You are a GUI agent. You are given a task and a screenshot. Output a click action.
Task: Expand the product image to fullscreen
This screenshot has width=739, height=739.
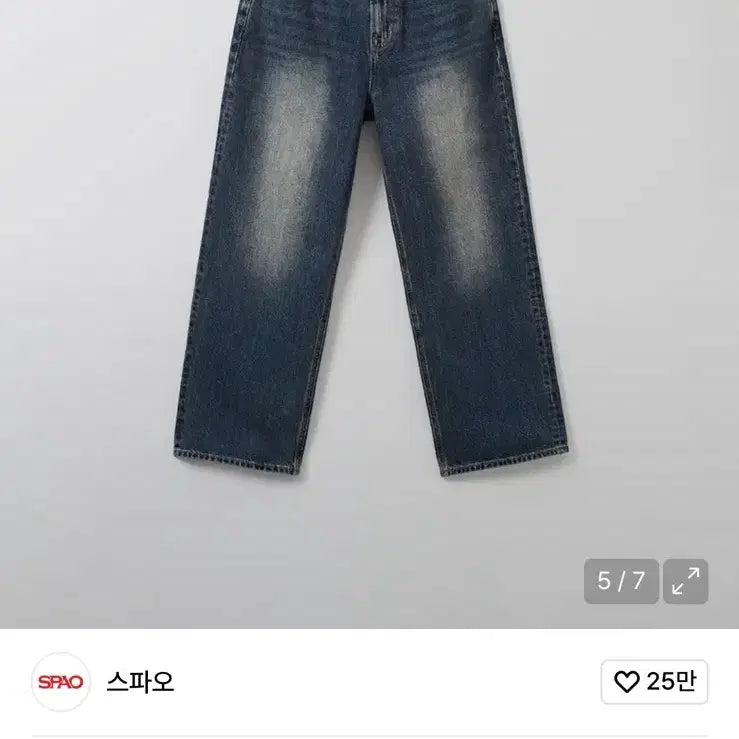[685, 581]
